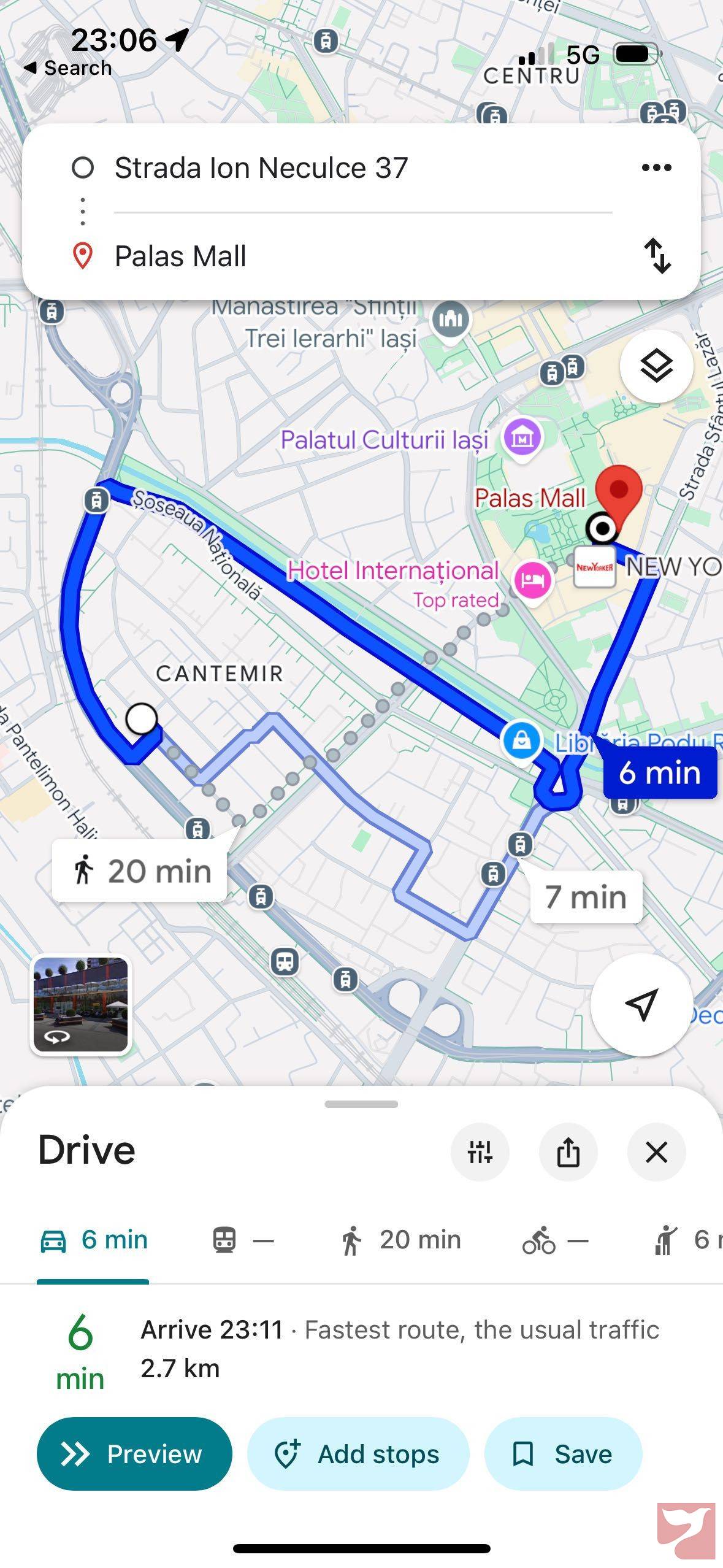The width and height of the screenshot is (723, 1568).
Task: Open the overflow menu for route options
Action: point(656,167)
